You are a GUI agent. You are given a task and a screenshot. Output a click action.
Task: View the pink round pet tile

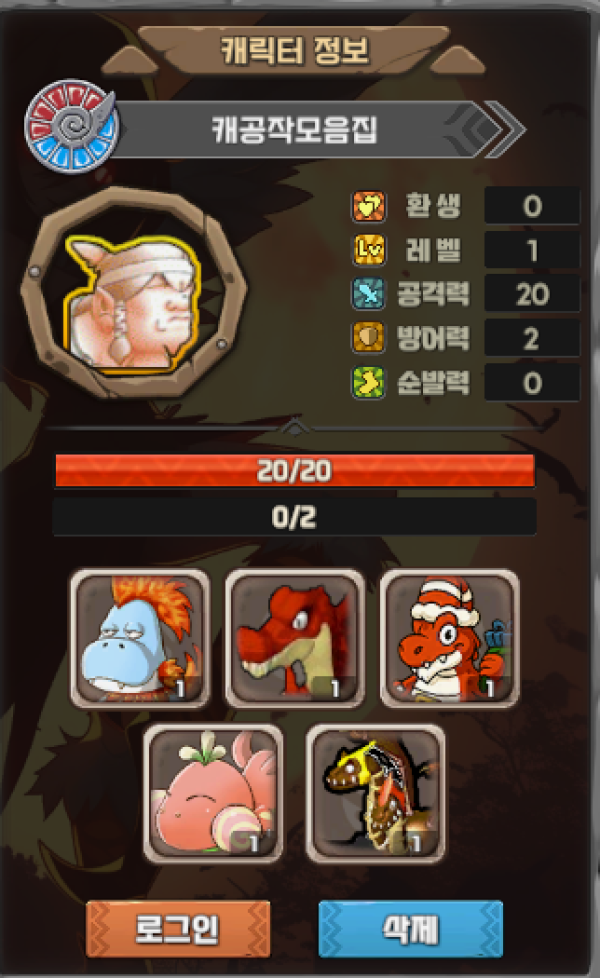214,794
